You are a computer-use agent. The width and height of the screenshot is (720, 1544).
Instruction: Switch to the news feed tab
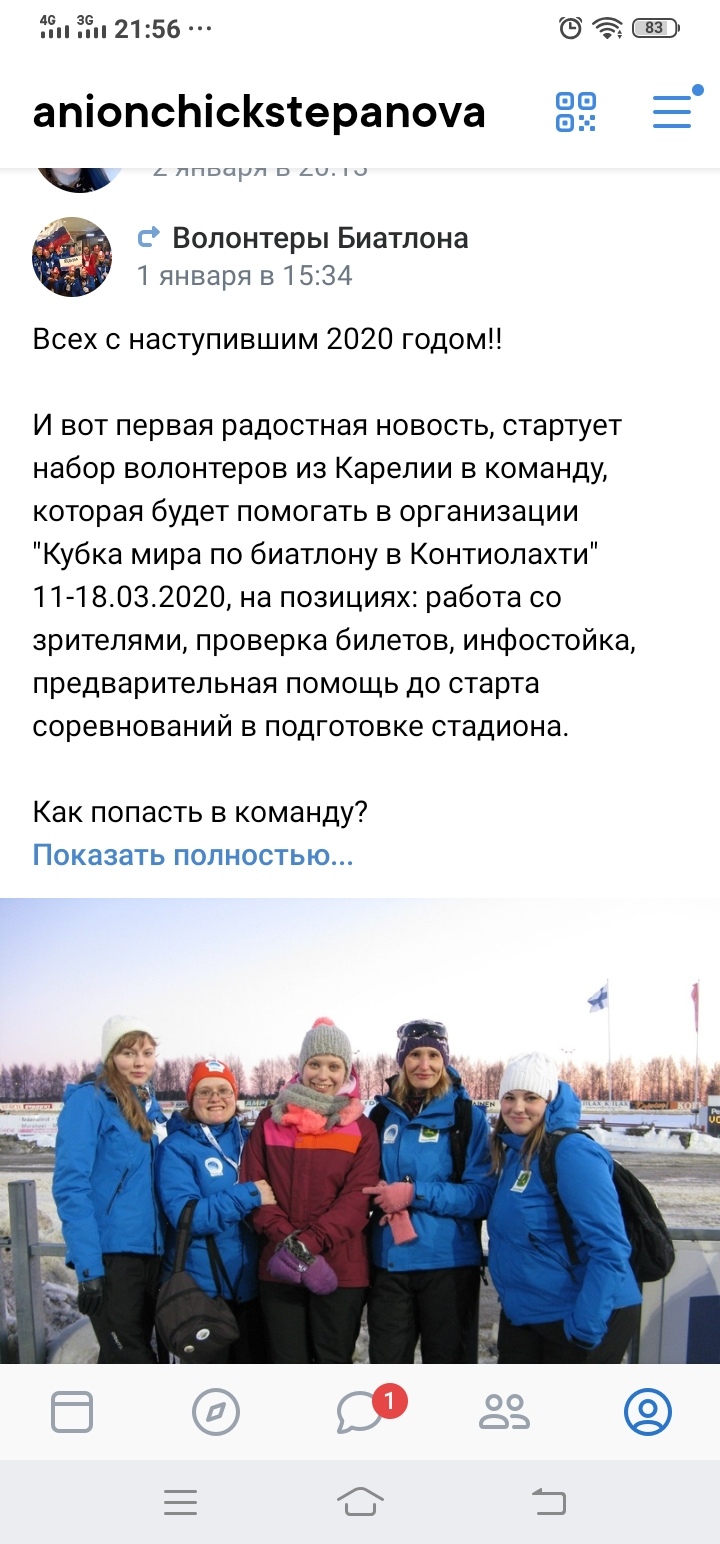click(72, 1412)
